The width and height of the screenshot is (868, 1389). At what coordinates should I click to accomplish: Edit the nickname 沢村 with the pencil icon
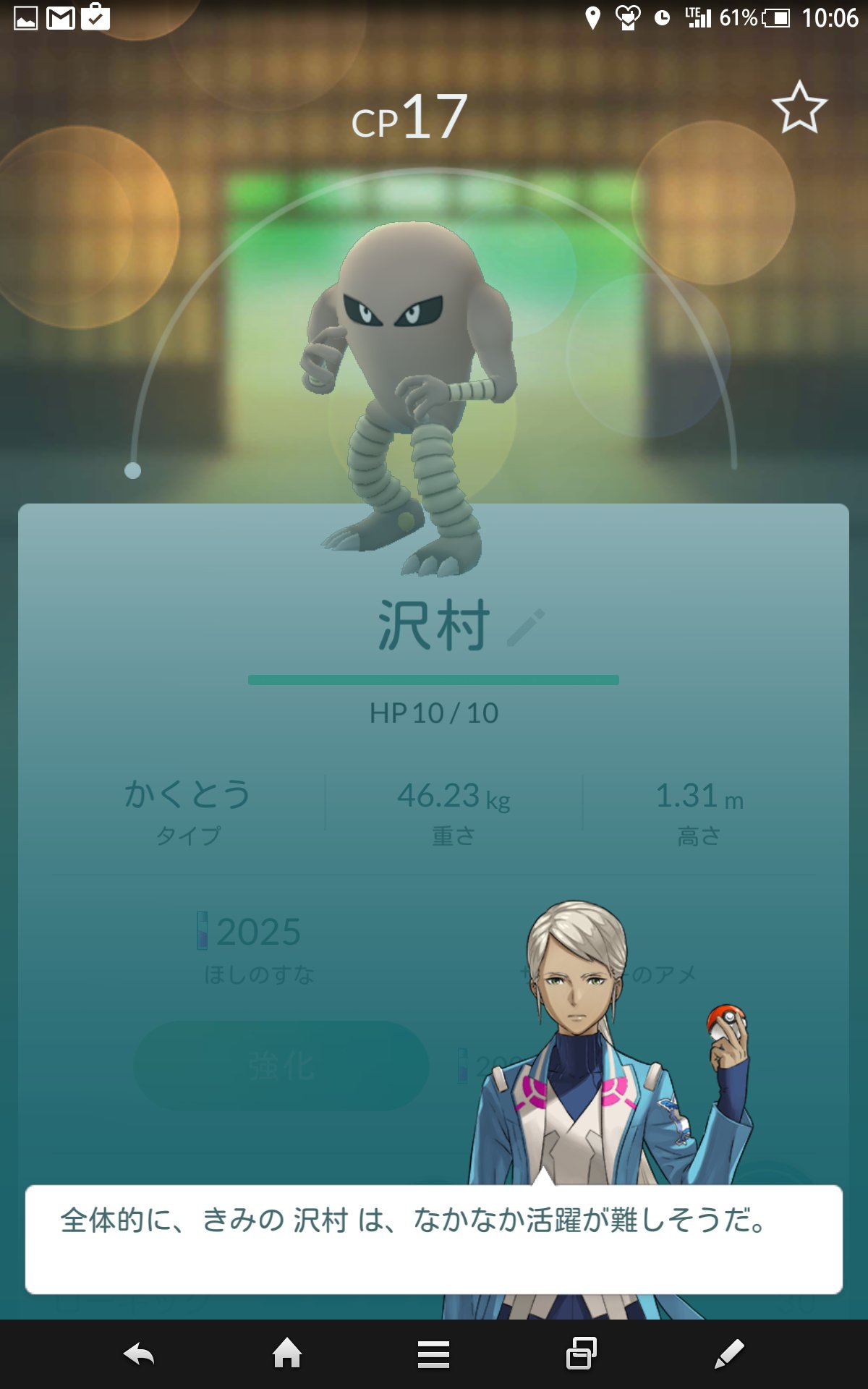[x=526, y=627]
